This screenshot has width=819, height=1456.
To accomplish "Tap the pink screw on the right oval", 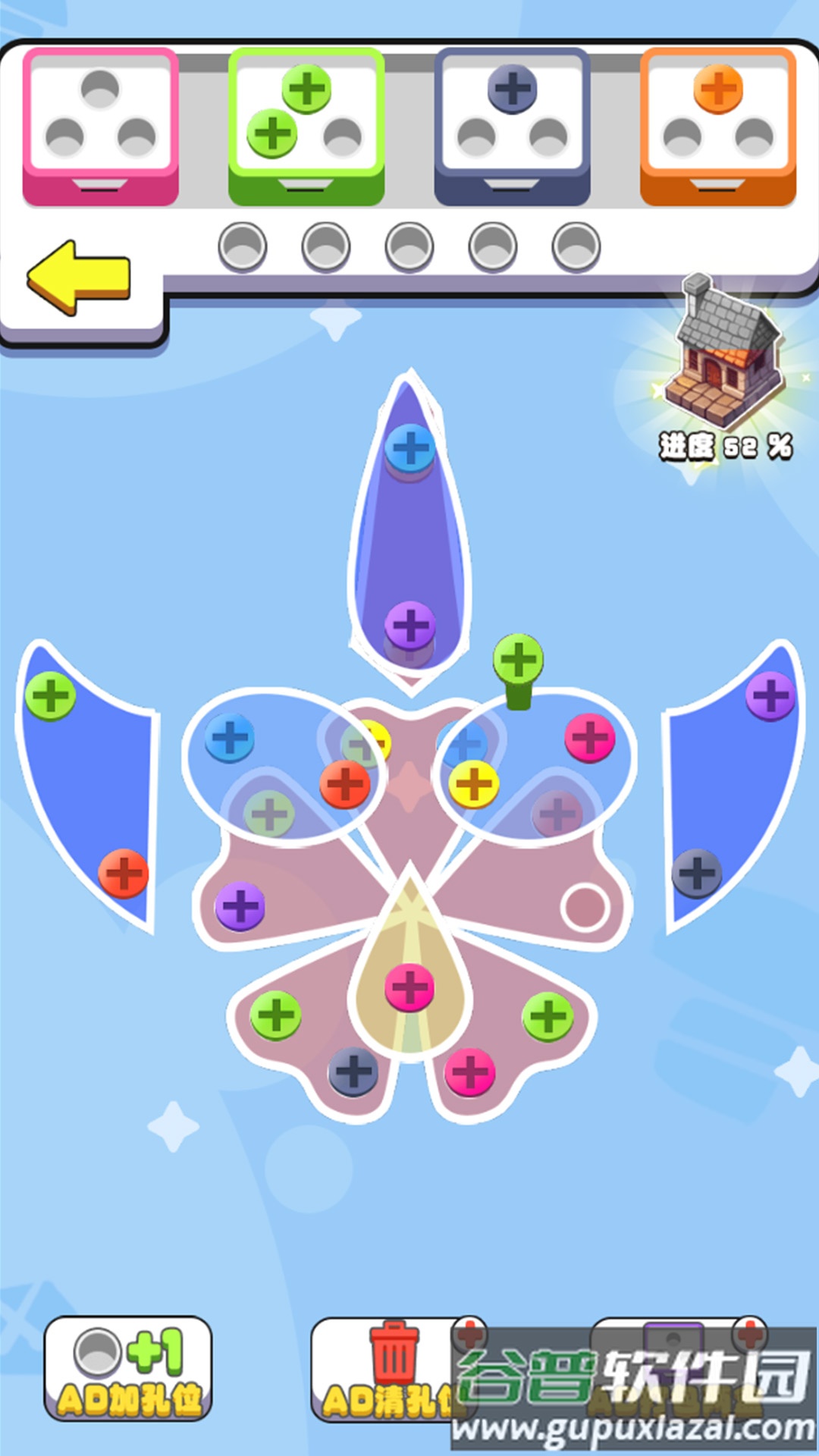I will pyautogui.click(x=589, y=737).
